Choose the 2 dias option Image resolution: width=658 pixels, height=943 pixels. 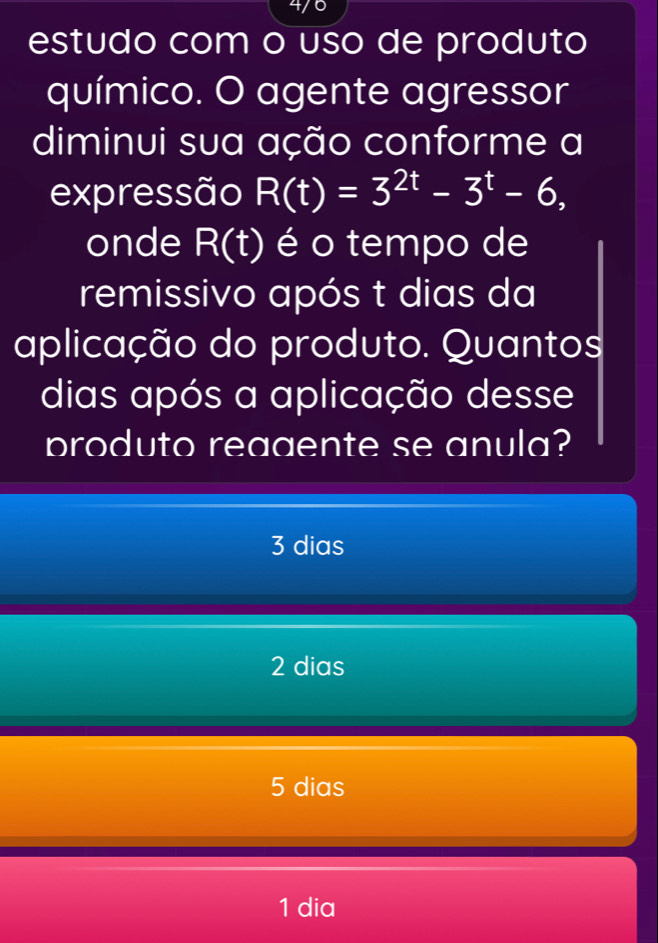tap(308, 666)
